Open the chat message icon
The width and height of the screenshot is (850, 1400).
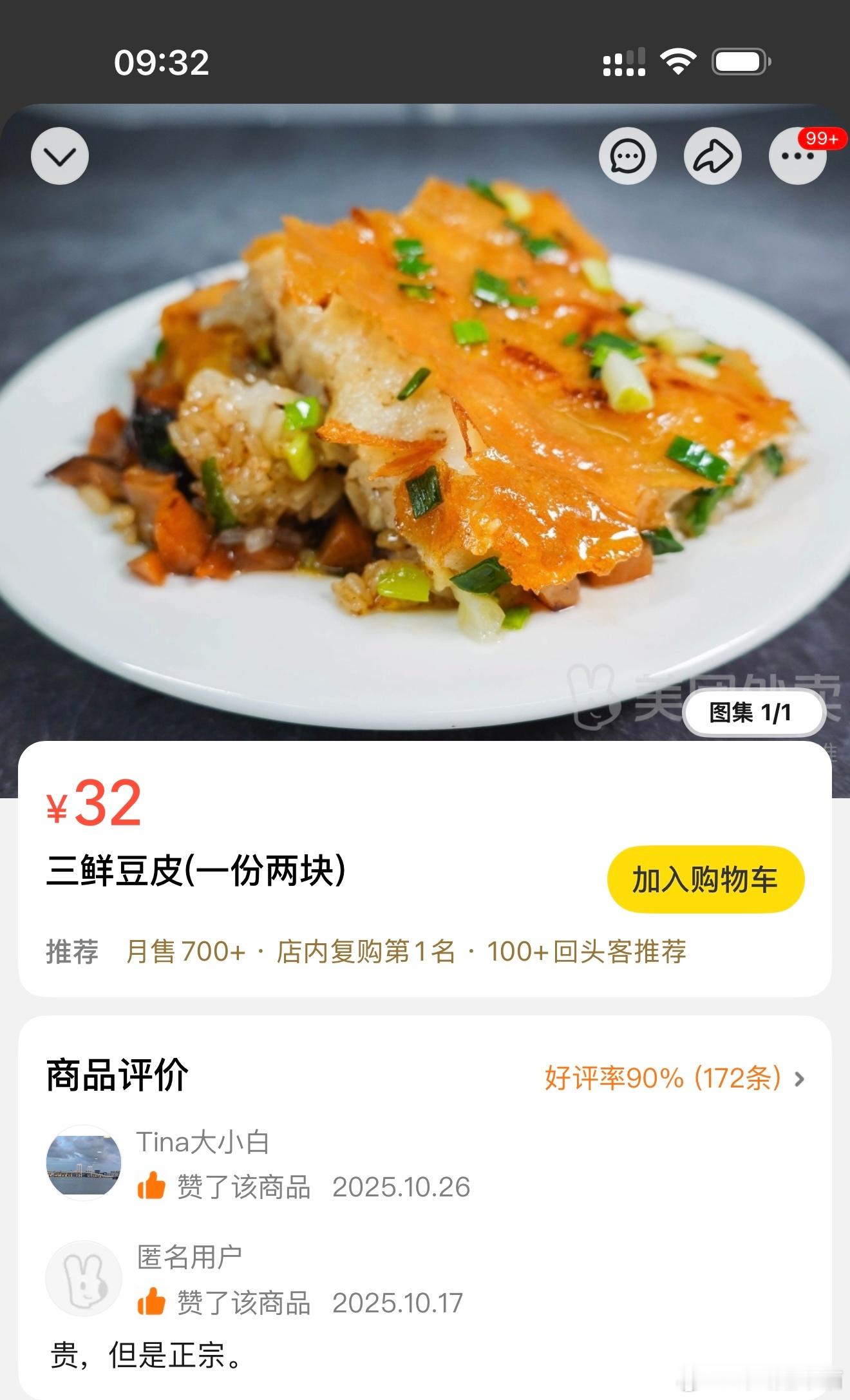[627, 157]
